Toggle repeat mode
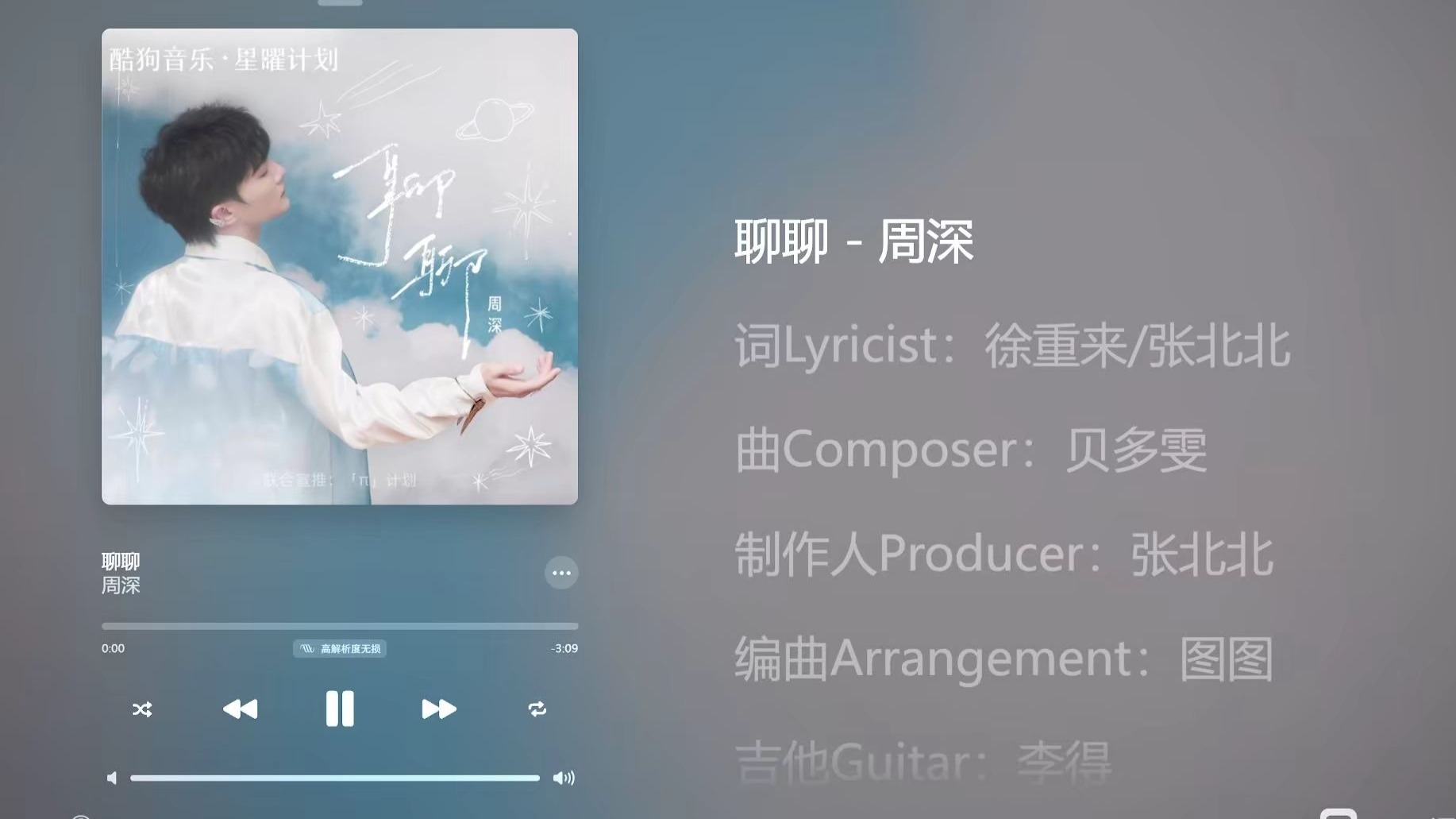Image resolution: width=1456 pixels, height=819 pixels. pos(537,709)
